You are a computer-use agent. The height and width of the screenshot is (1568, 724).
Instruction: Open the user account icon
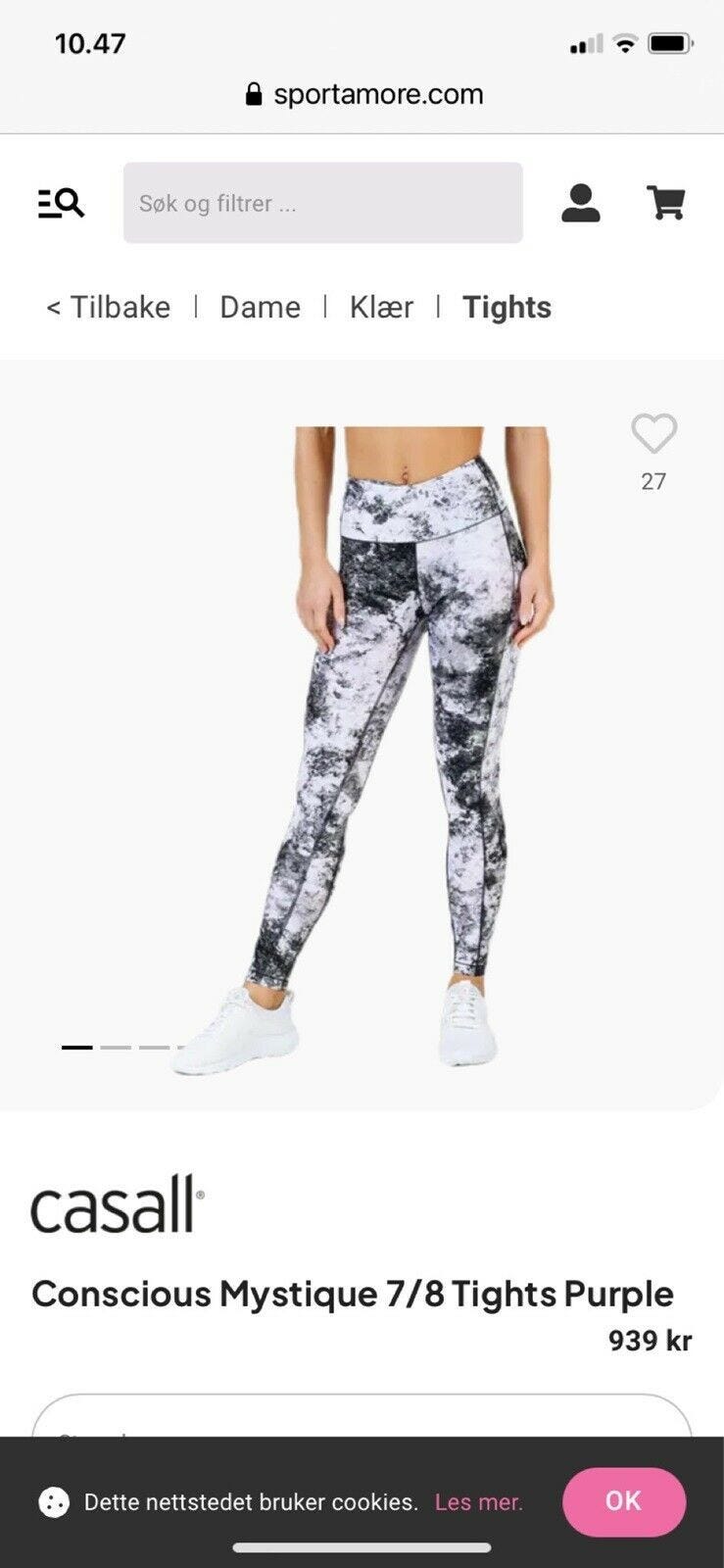click(x=580, y=203)
